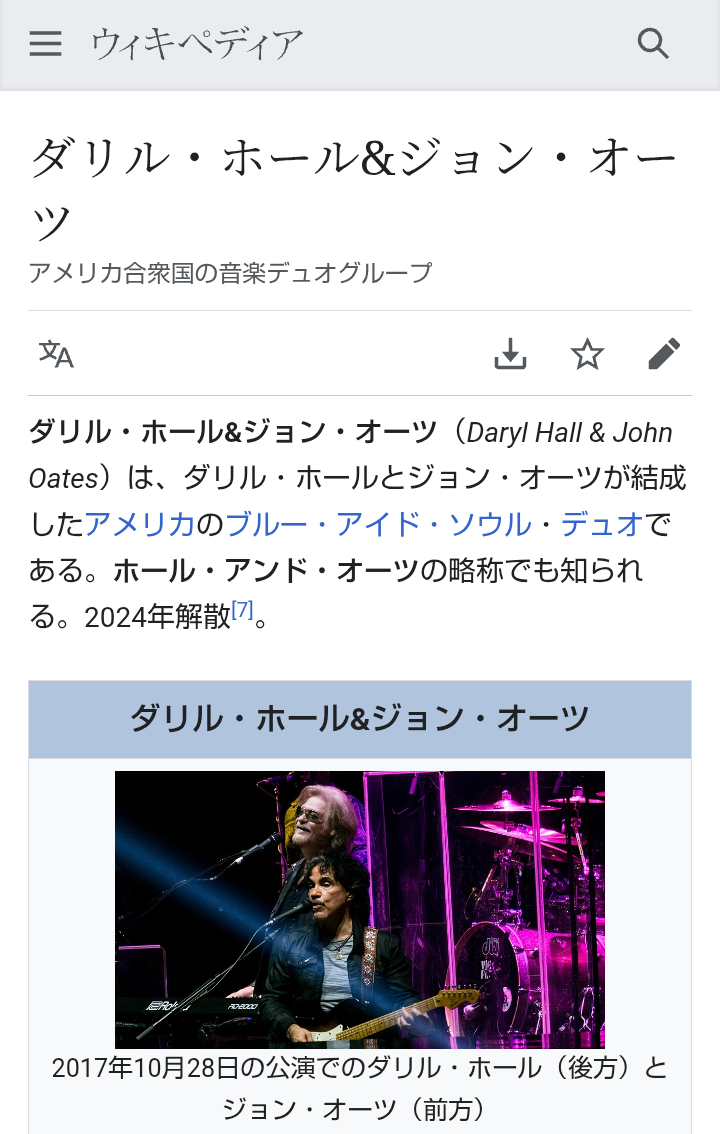Viewport: 720px width, 1134px height.
Task: Open the ブルー・アイド・ソウル link
Action: [x=378, y=524]
